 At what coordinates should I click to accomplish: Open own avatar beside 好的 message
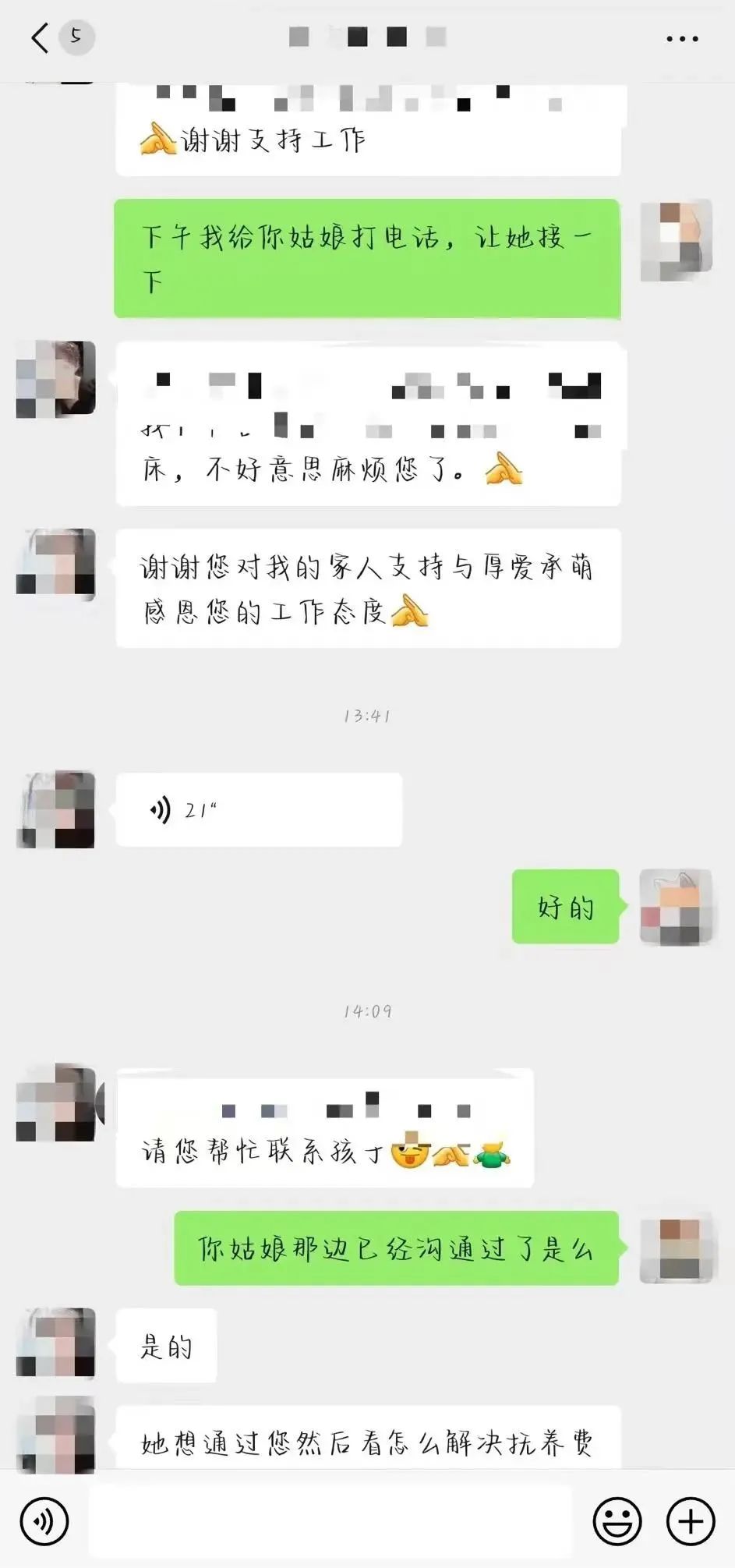click(x=675, y=907)
